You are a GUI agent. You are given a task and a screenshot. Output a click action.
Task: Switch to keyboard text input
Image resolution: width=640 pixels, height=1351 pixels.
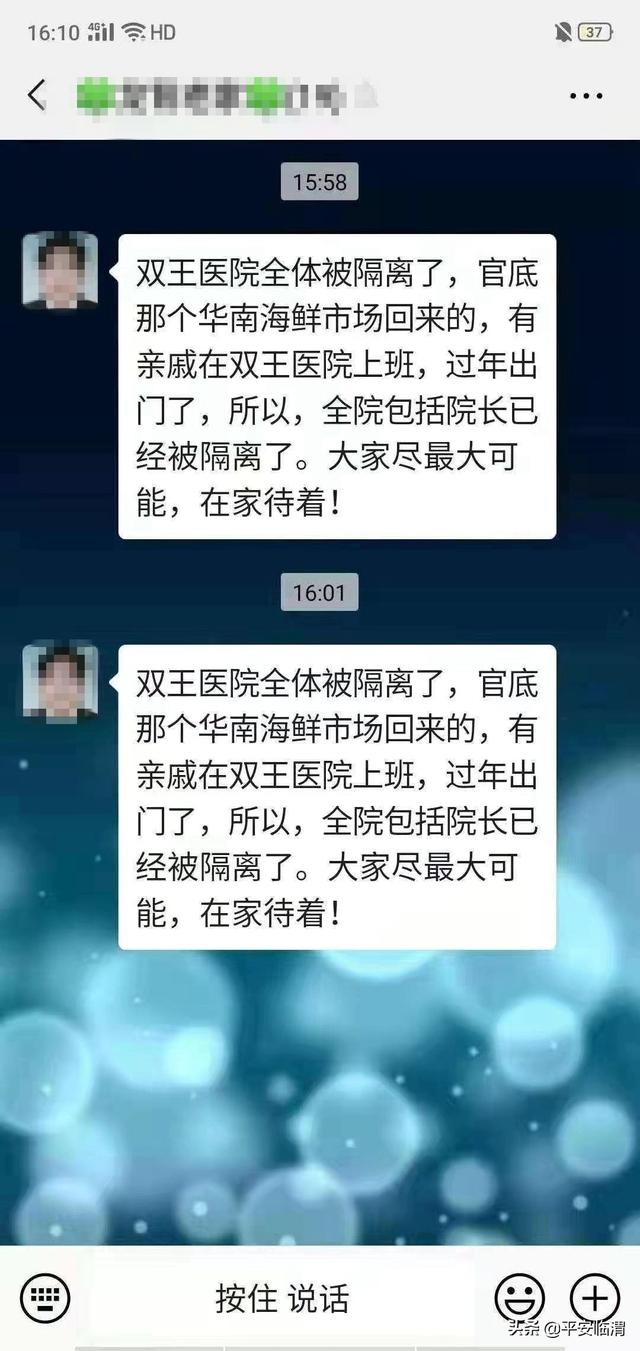(45, 1298)
